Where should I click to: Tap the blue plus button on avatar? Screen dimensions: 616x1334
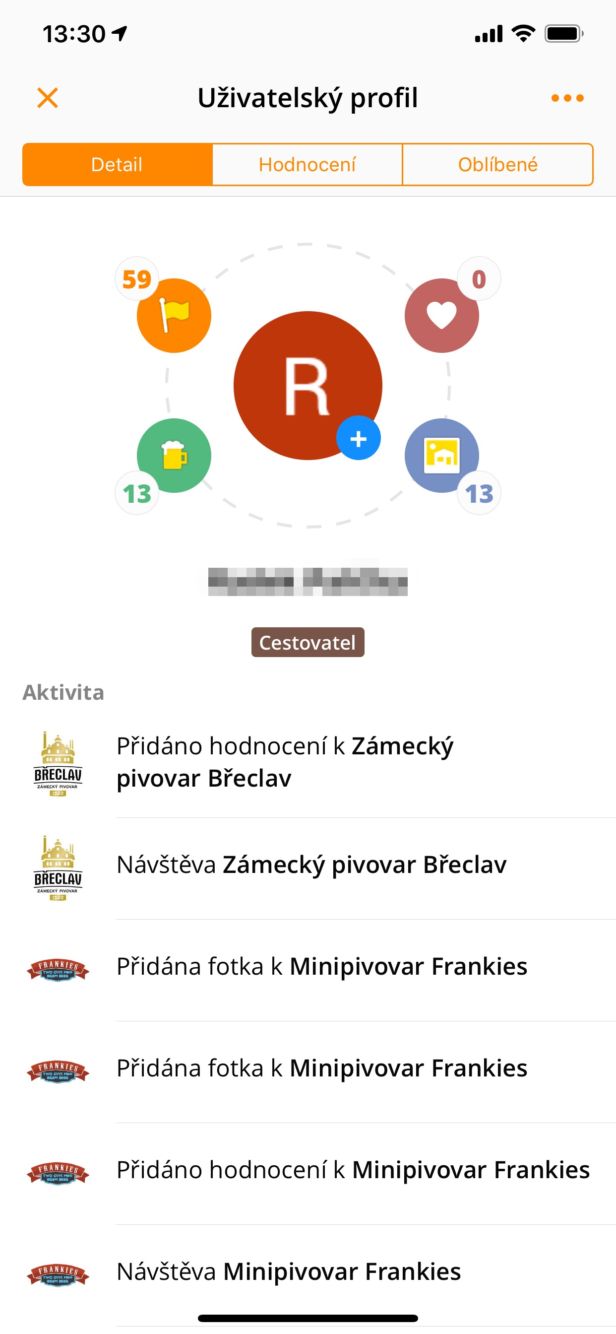coord(358,438)
